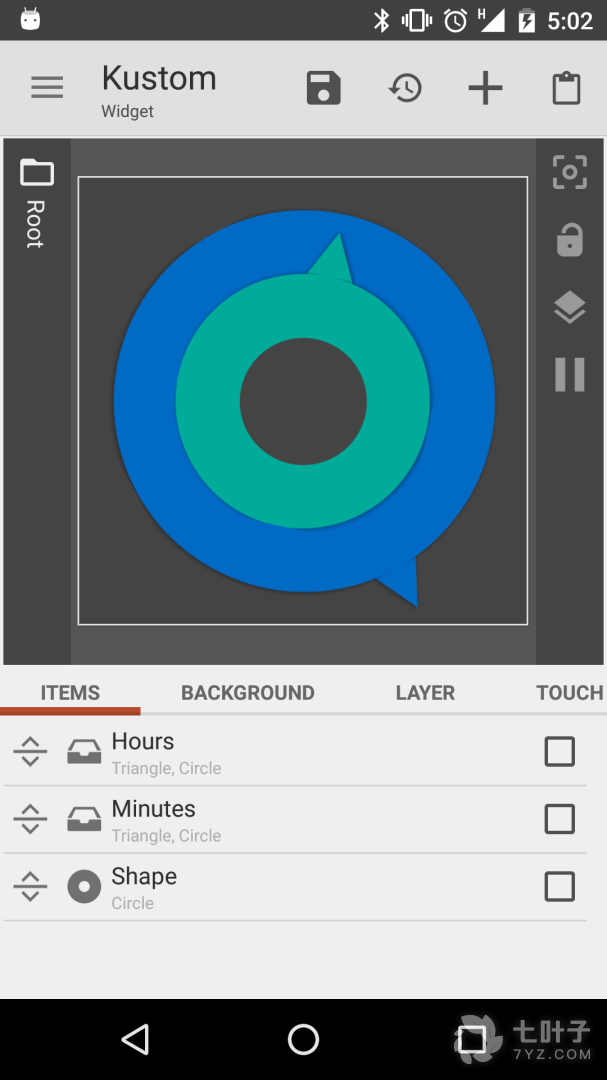Open the restore history icon
Screen dimensions: 607x1080
[x=405, y=88]
